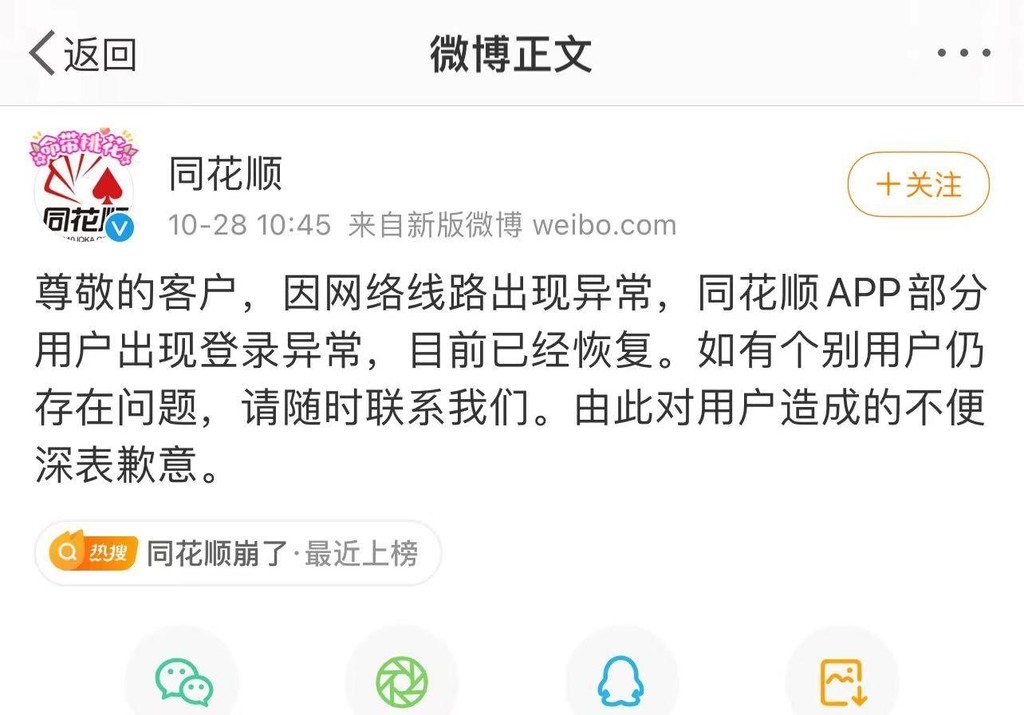This screenshot has width=1024, height=715.
Task: Go back using the 返回 arrow
Action: [x=80, y=53]
